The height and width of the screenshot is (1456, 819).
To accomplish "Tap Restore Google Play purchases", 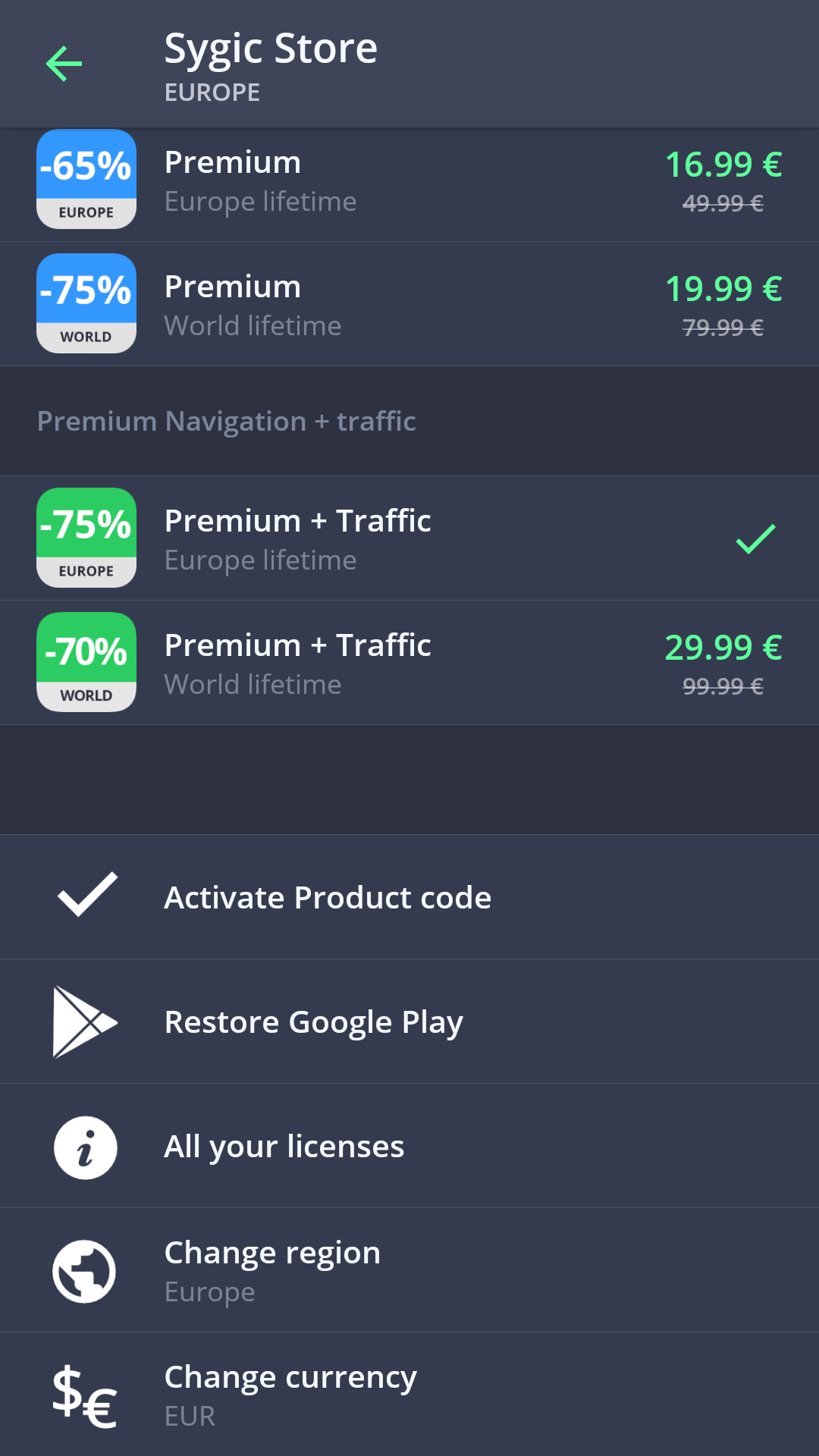I will click(409, 1021).
